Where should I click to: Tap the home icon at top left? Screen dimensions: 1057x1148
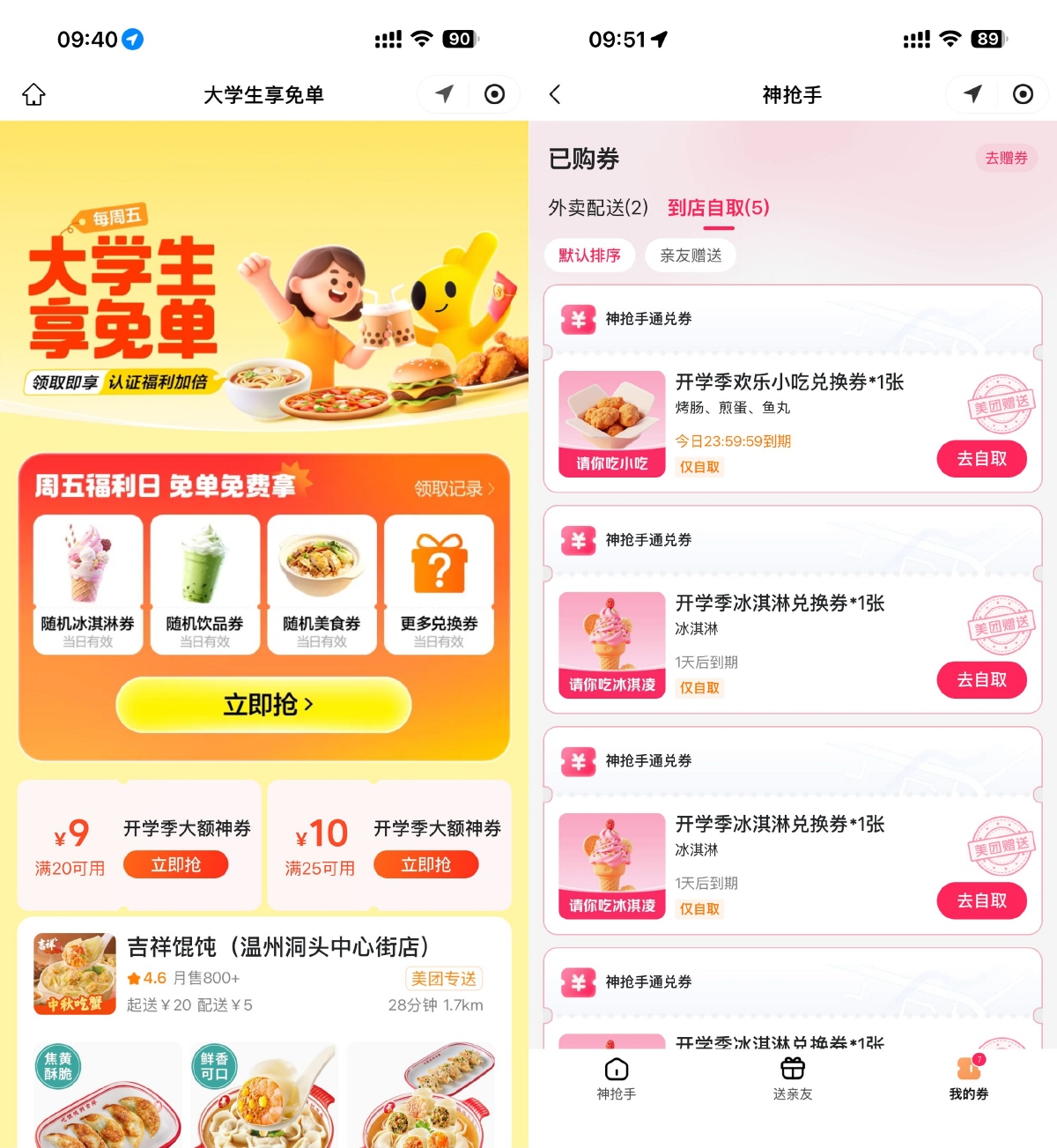(33, 94)
